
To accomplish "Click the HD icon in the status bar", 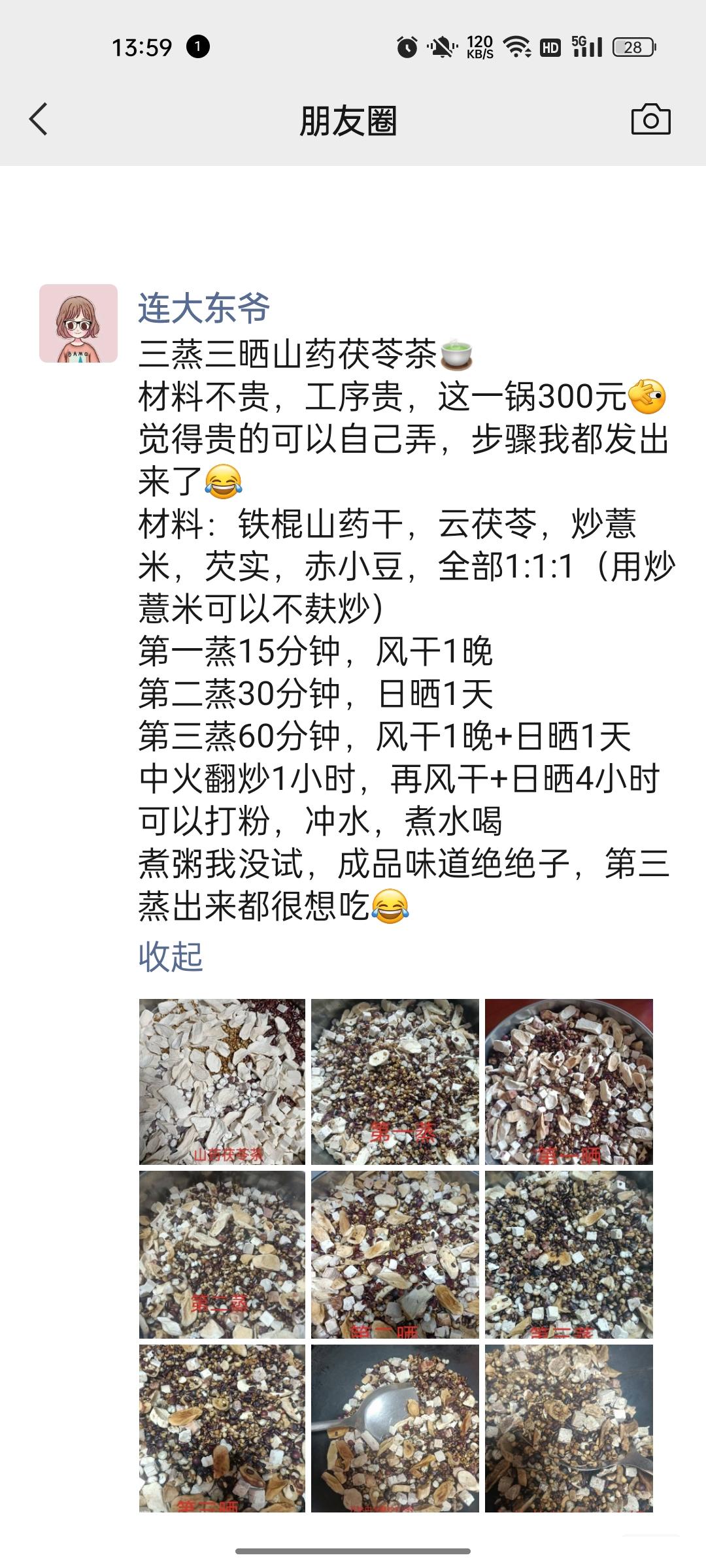I will pyautogui.click(x=550, y=47).
